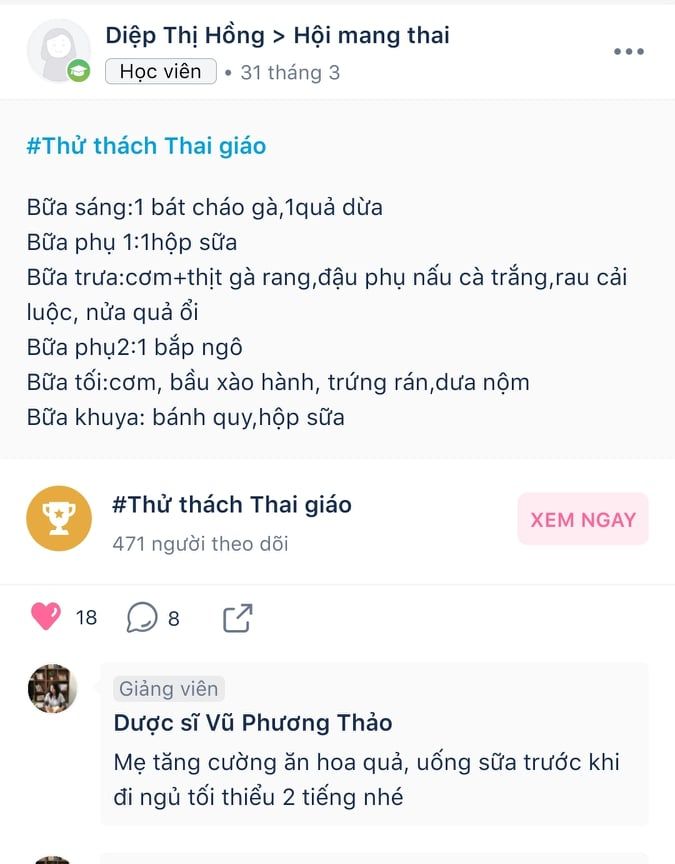
Task: Share this post
Action: coord(237,618)
